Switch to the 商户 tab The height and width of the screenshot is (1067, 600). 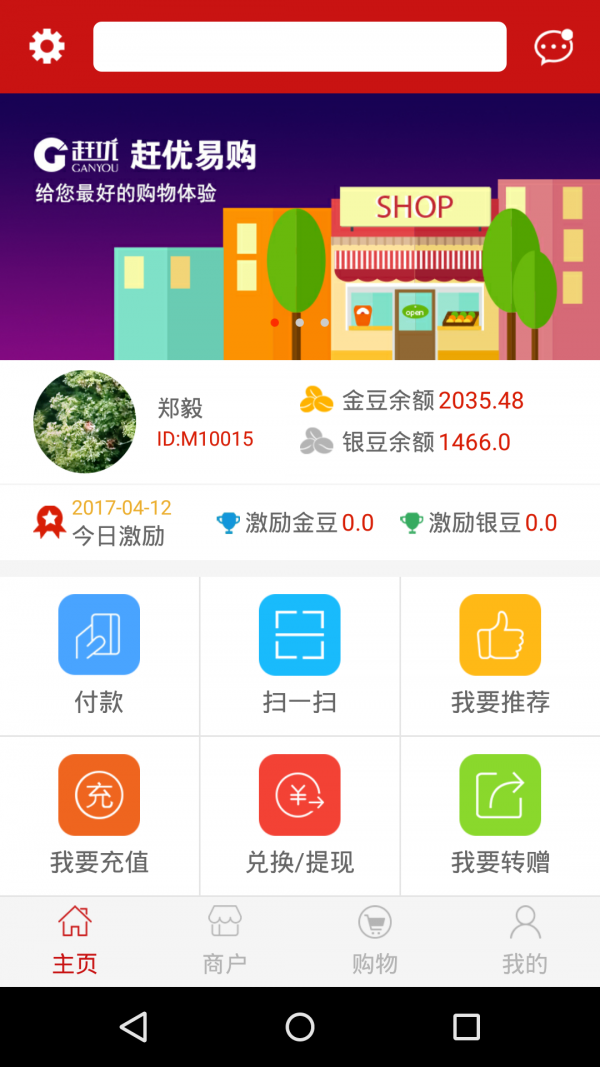pos(225,941)
